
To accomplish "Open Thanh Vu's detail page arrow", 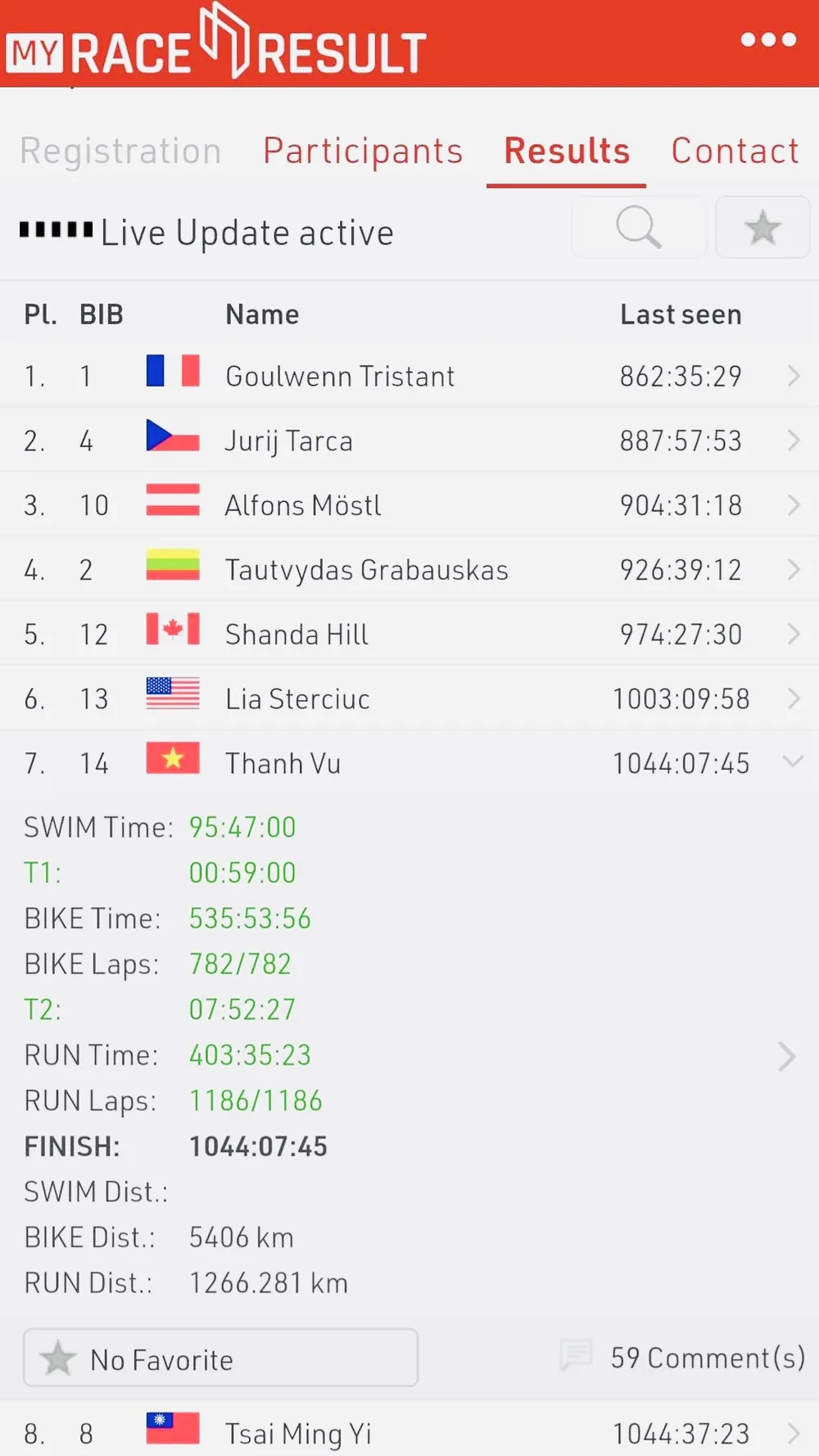I will point(786,1056).
